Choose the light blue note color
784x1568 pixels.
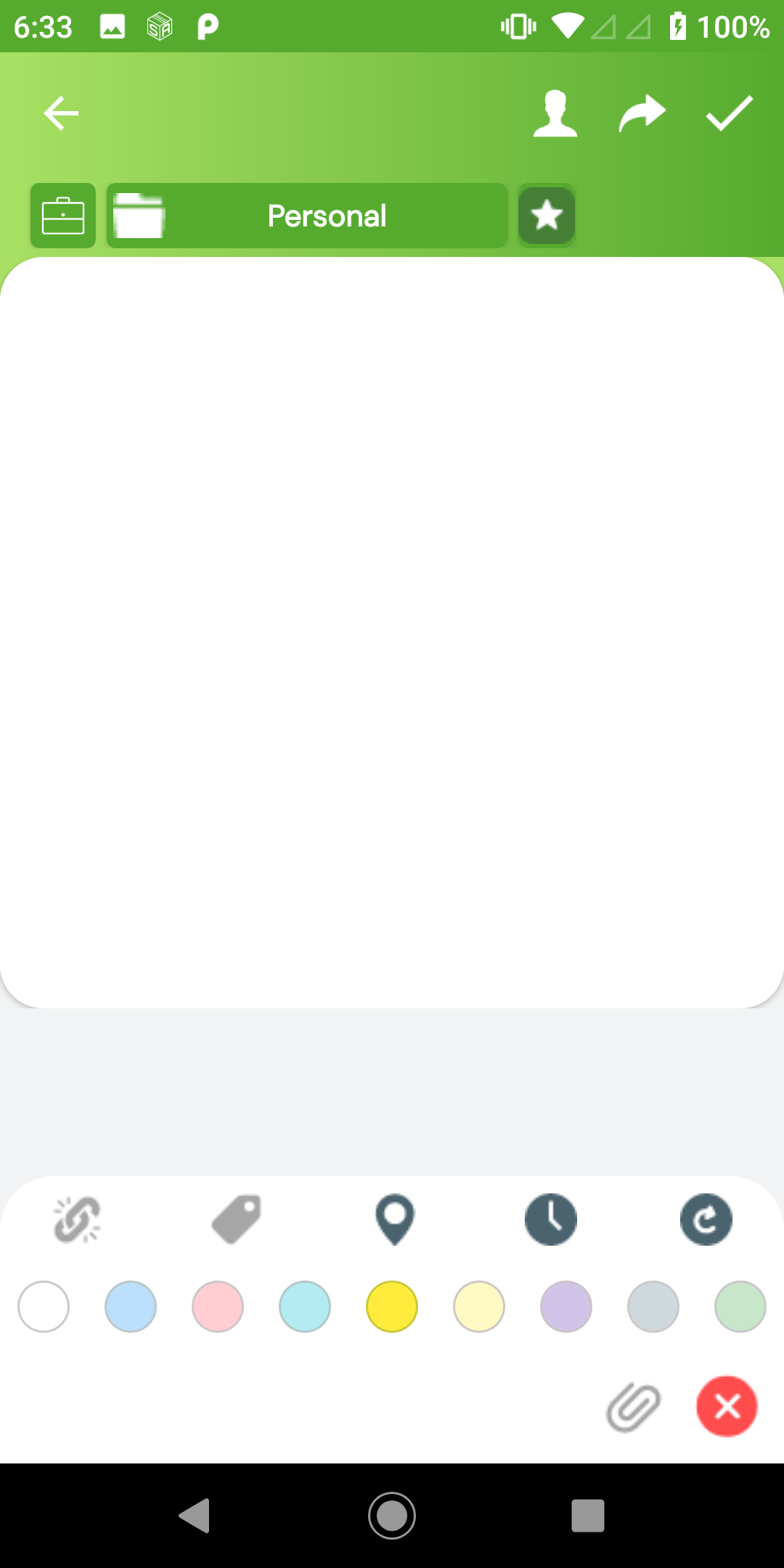tap(131, 1307)
